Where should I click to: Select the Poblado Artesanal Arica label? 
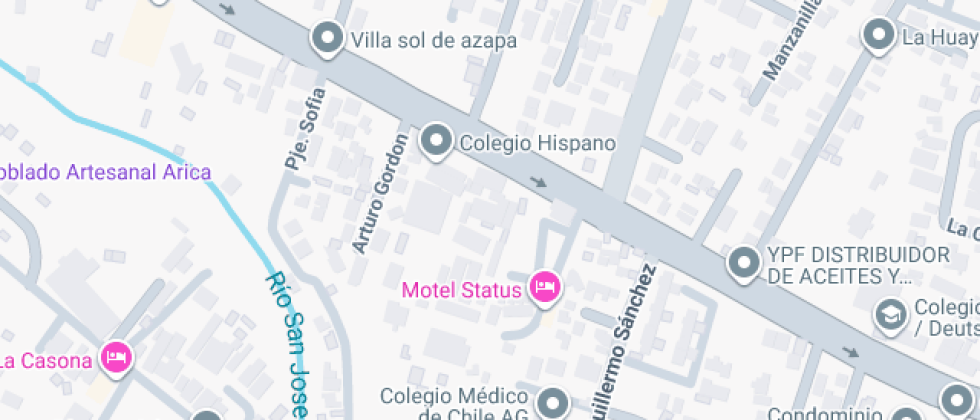[105, 172]
